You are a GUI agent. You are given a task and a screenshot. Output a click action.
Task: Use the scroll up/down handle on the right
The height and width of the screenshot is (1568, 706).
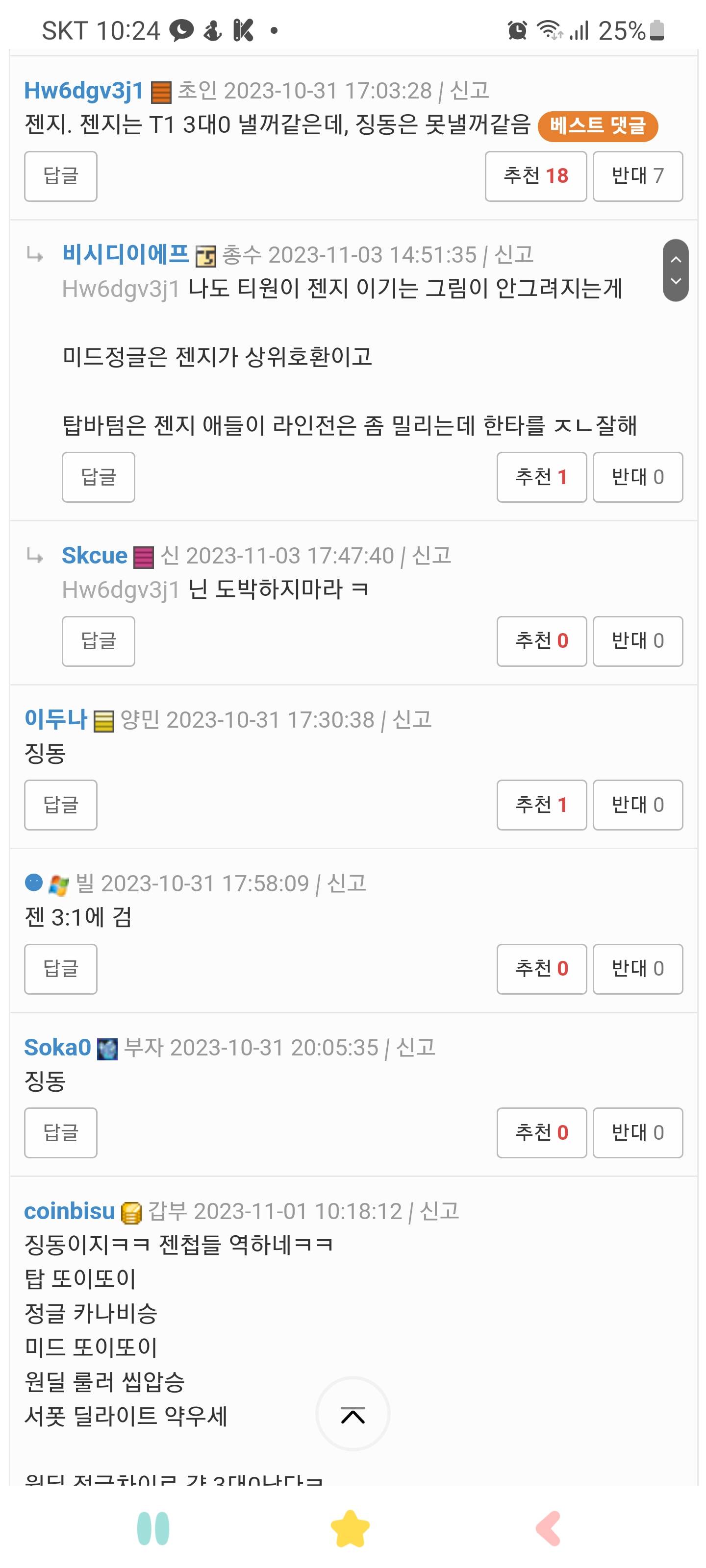click(x=675, y=270)
